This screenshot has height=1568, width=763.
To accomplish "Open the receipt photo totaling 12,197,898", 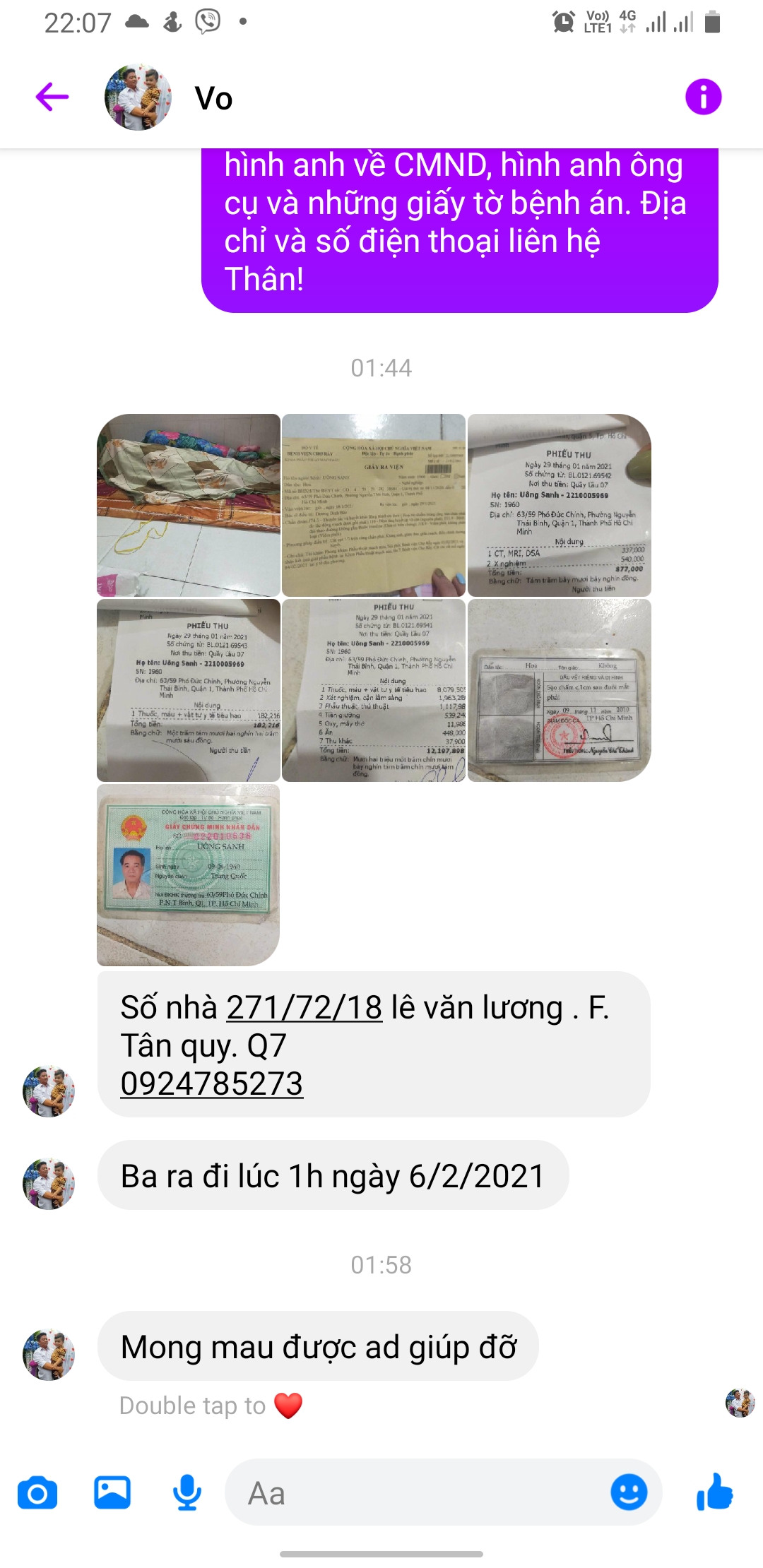I will coord(373,690).
